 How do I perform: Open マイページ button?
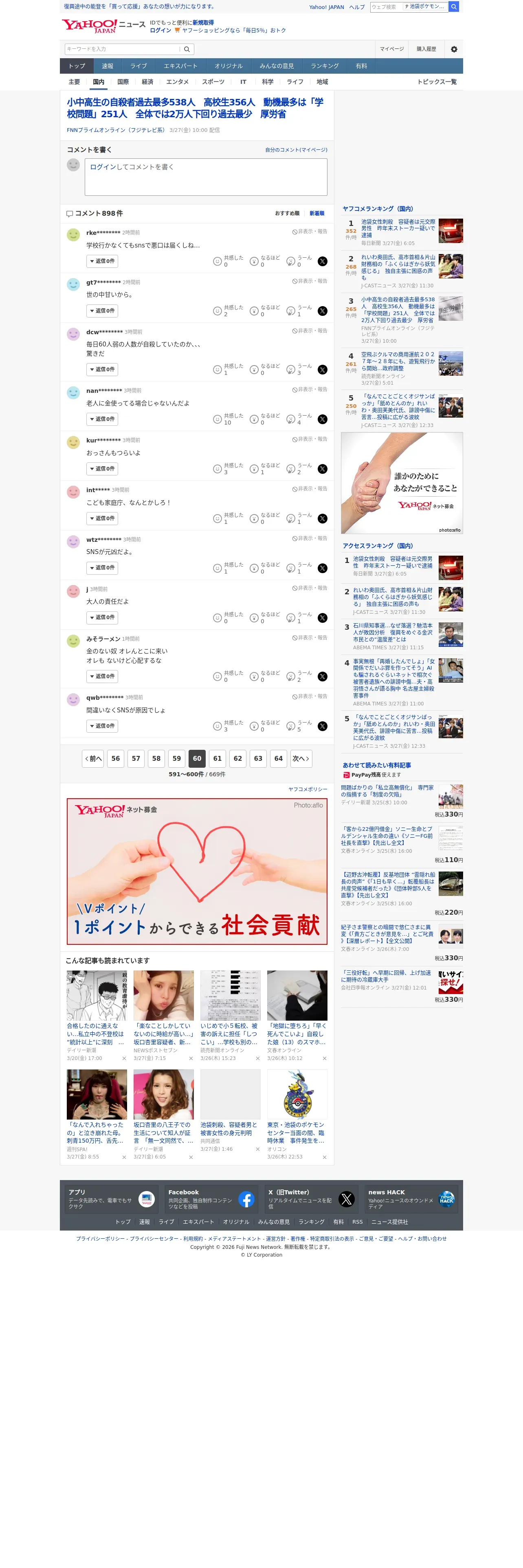[391, 49]
